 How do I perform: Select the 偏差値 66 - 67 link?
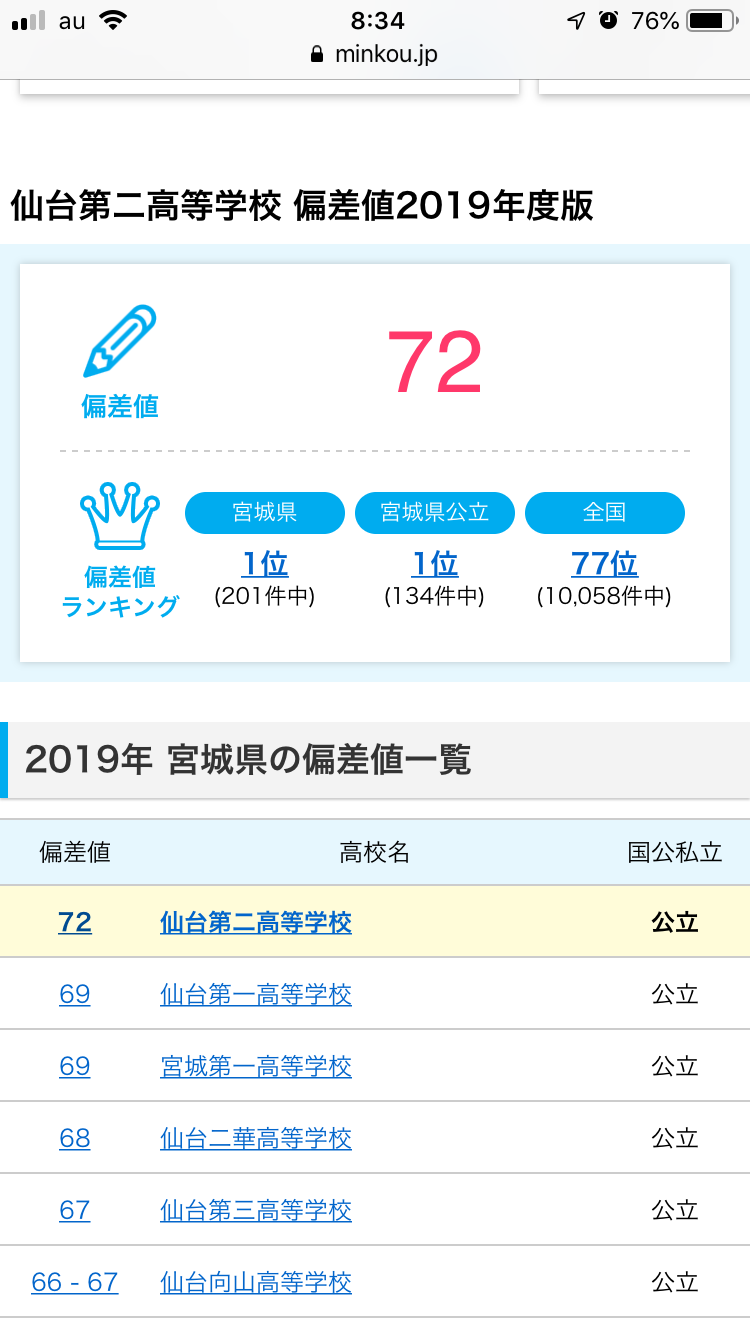point(75,1282)
